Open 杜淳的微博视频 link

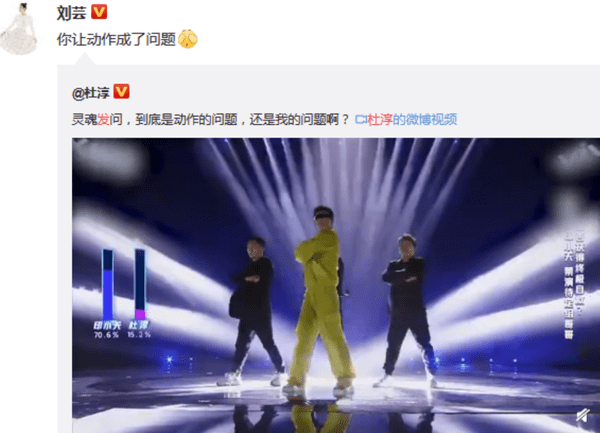411,118
